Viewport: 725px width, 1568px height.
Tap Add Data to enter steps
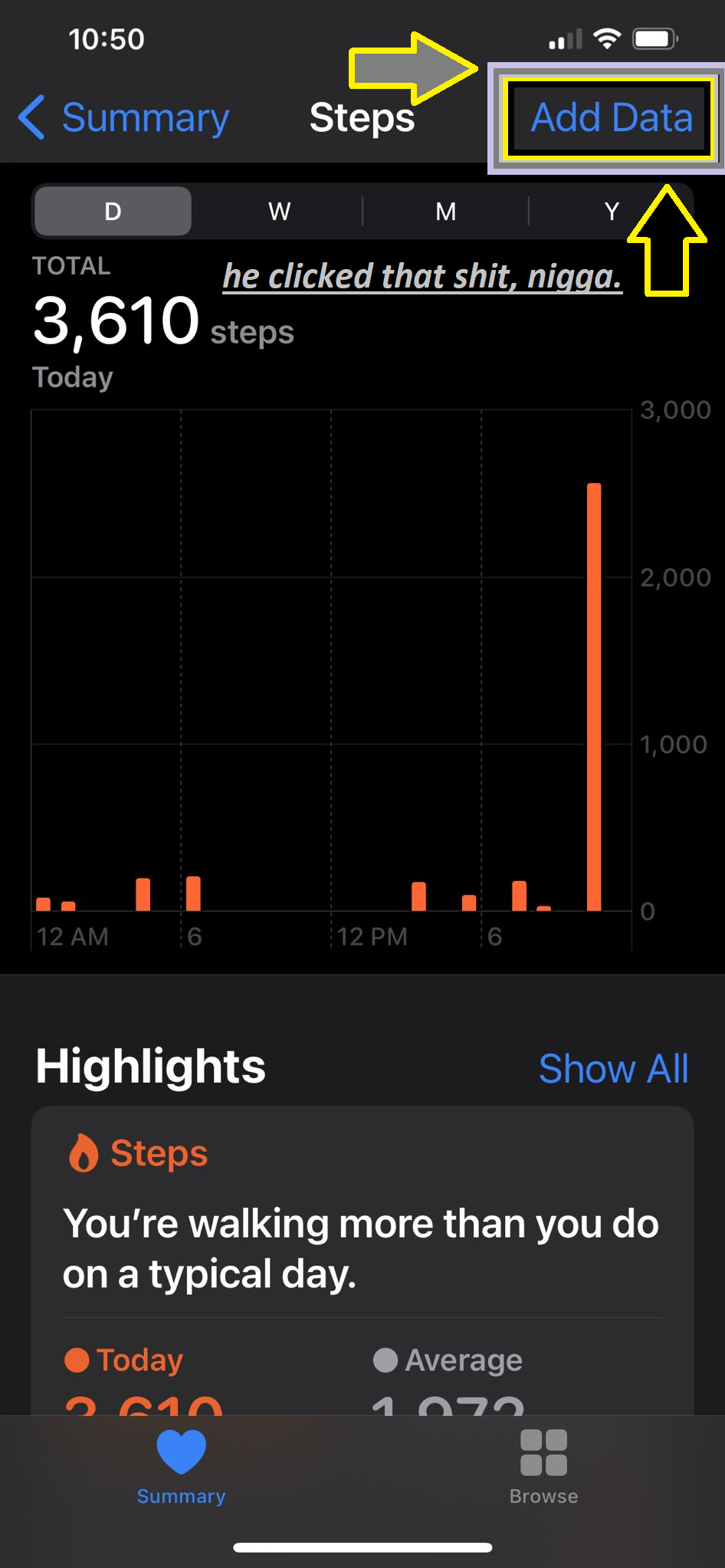click(612, 118)
